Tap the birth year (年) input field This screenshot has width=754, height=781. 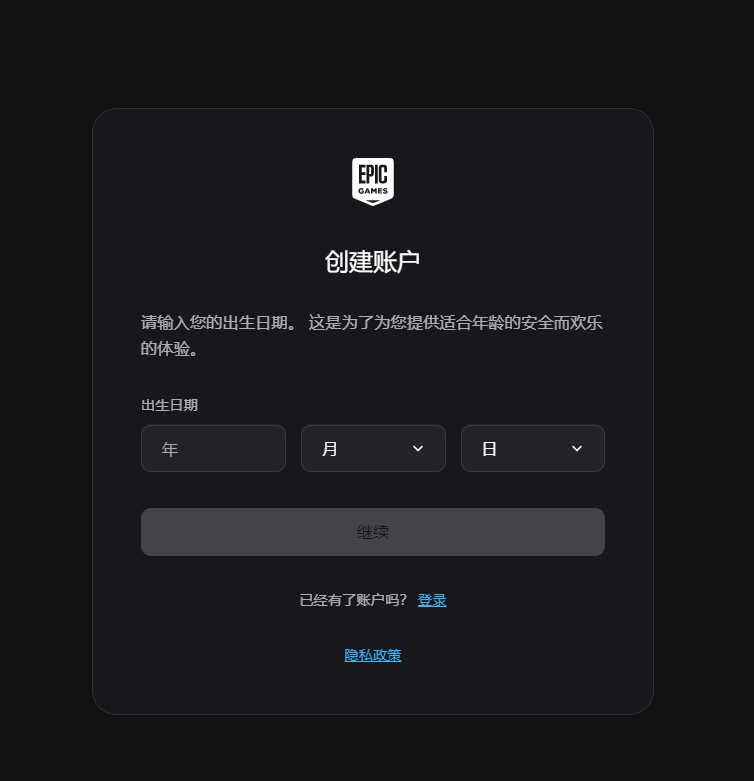click(213, 449)
